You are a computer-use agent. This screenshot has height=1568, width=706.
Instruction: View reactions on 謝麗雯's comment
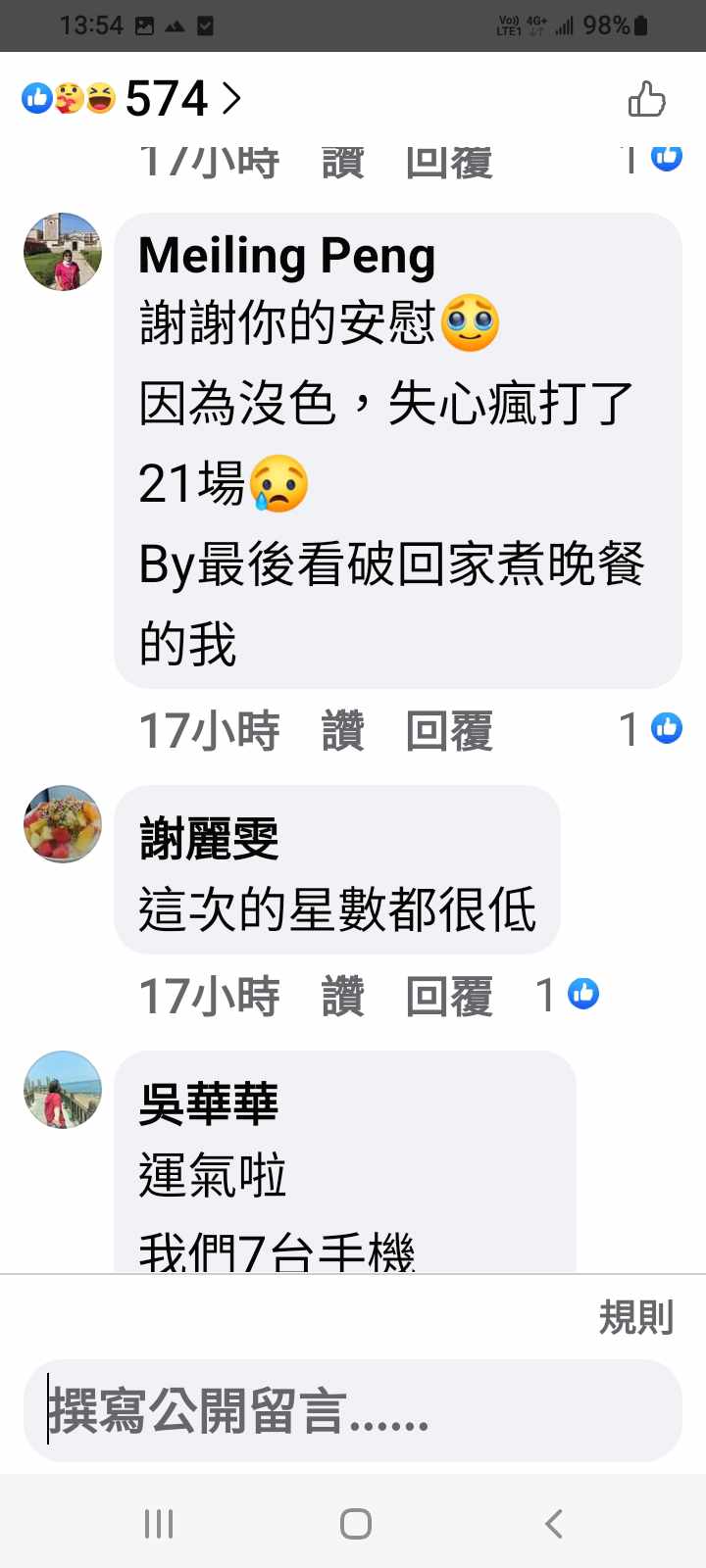pos(568,995)
